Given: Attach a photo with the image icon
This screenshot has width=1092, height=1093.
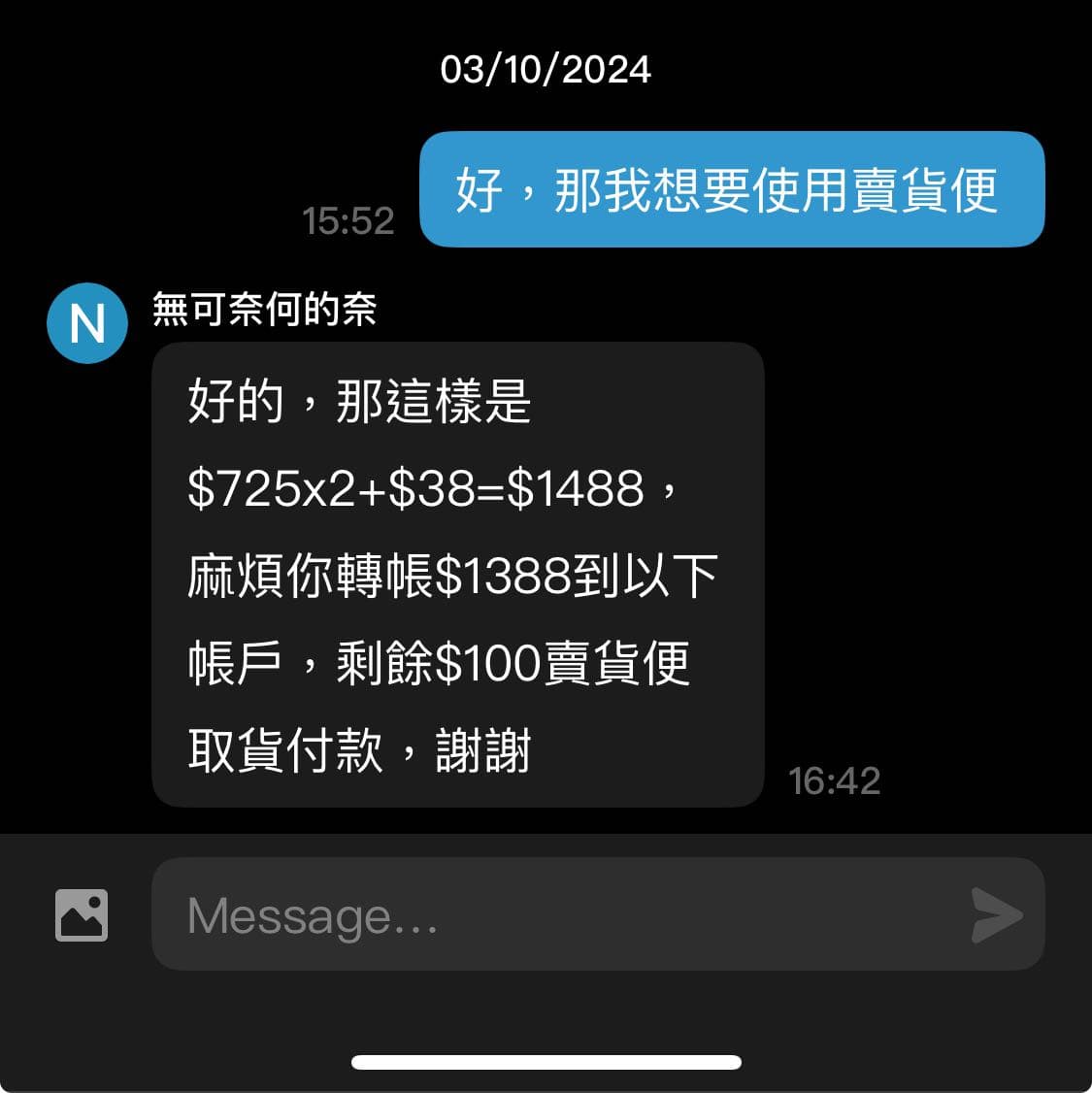Looking at the screenshot, I should coord(82,914).
